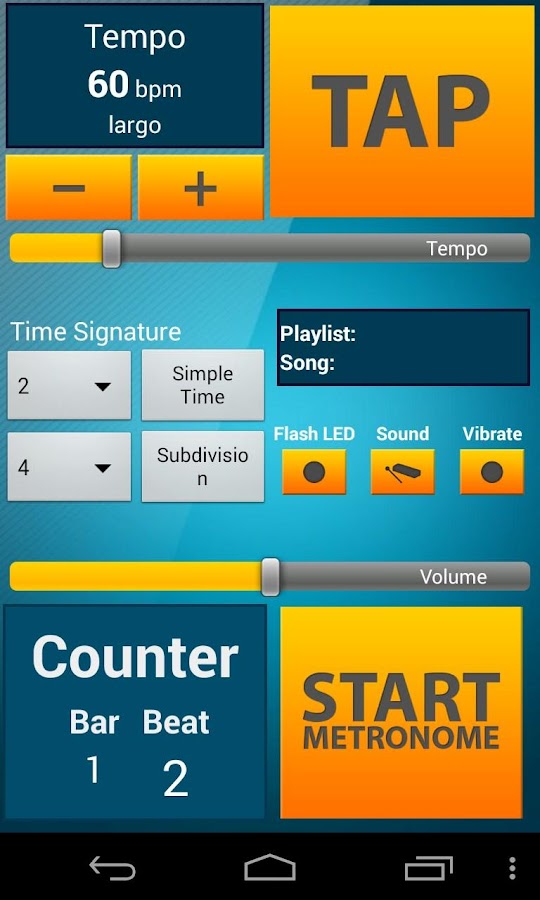Tap a point on the Tempo slider
The image size is (540, 900).
(x=270, y=249)
